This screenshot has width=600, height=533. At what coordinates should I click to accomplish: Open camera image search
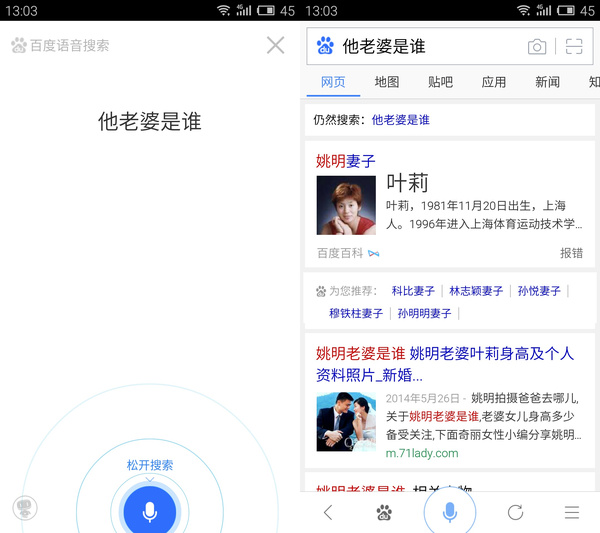coord(537,46)
